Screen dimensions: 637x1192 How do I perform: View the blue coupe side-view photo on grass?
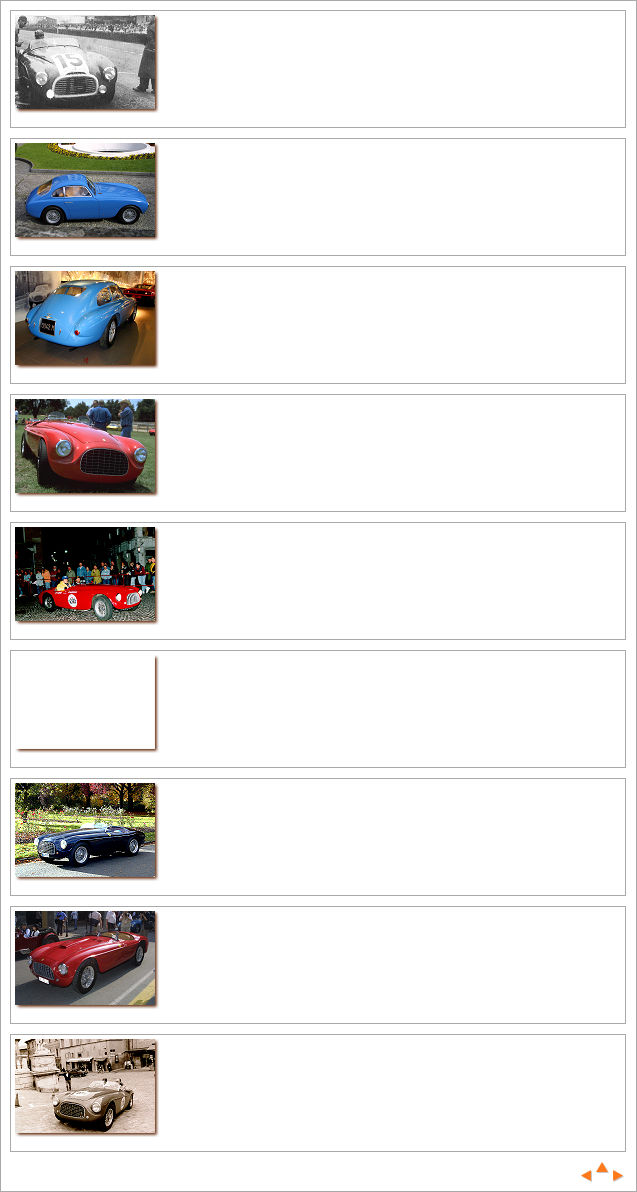(85, 190)
